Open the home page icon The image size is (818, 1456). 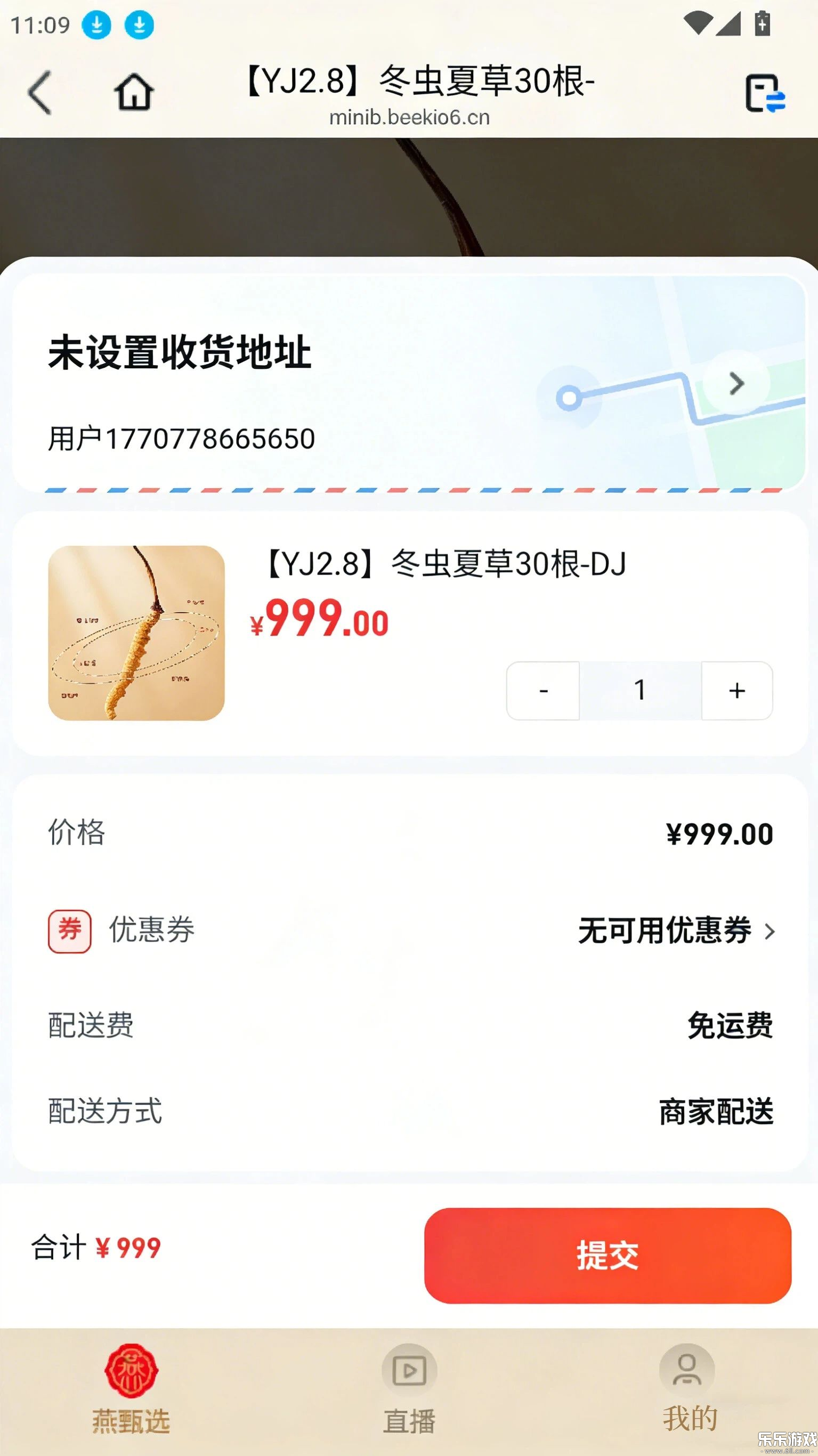tap(132, 91)
